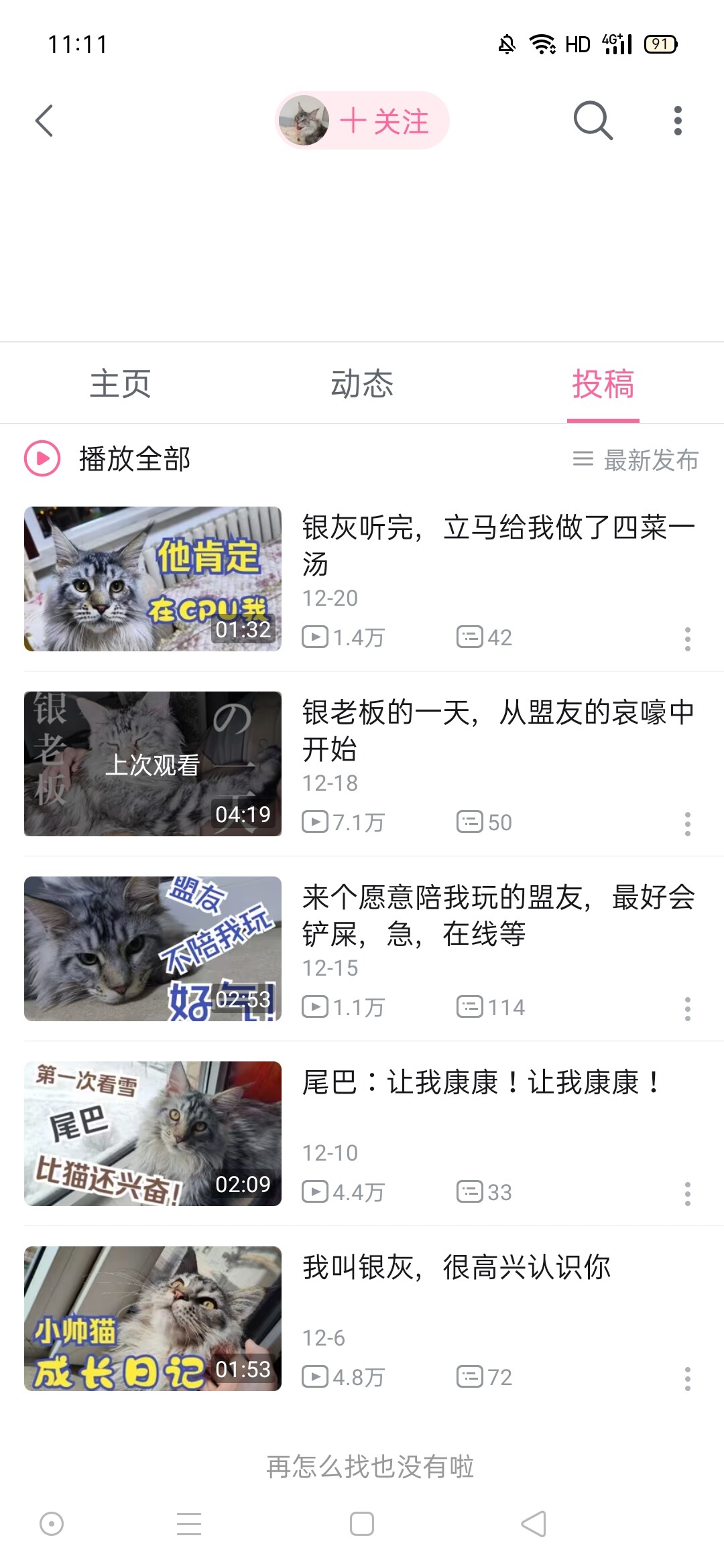This screenshot has height=1568, width=724.
Task: Switch to the 主页 tab
Action: click(121, 384)
